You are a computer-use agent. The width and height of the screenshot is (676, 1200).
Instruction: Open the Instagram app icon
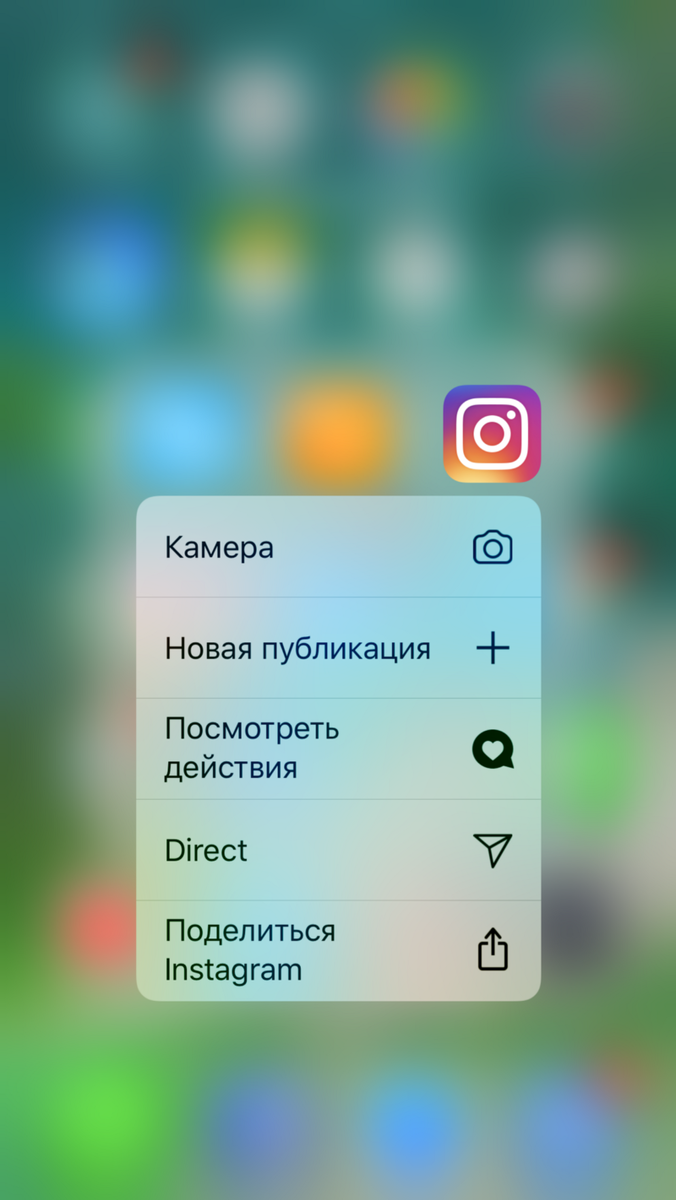pyautogui.click(x=492, y=434)
